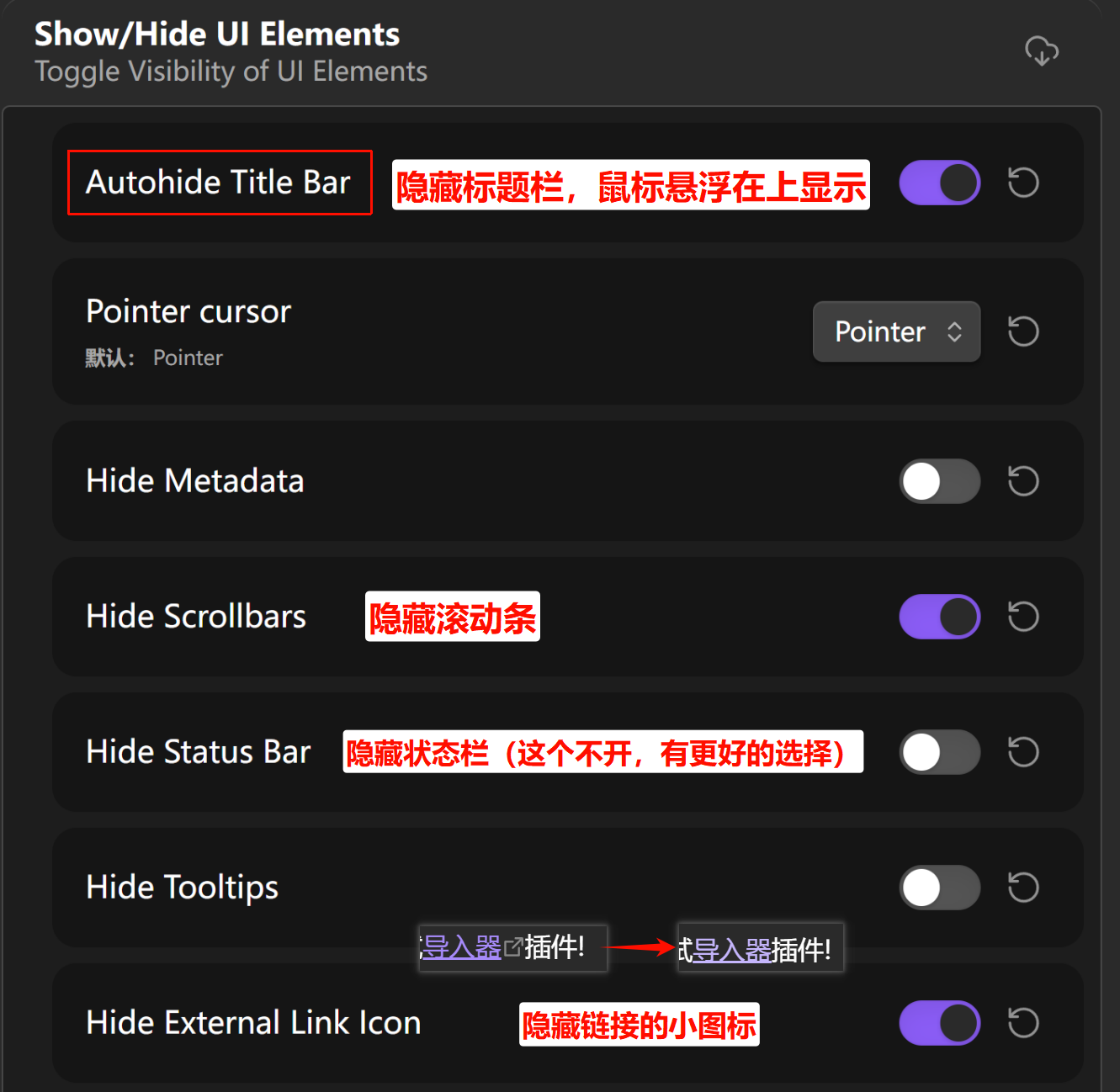The height and width of the screenshot is (1092, 1120).
Task: Enable the Hide Metadata switch
Action: click(939, 481)
